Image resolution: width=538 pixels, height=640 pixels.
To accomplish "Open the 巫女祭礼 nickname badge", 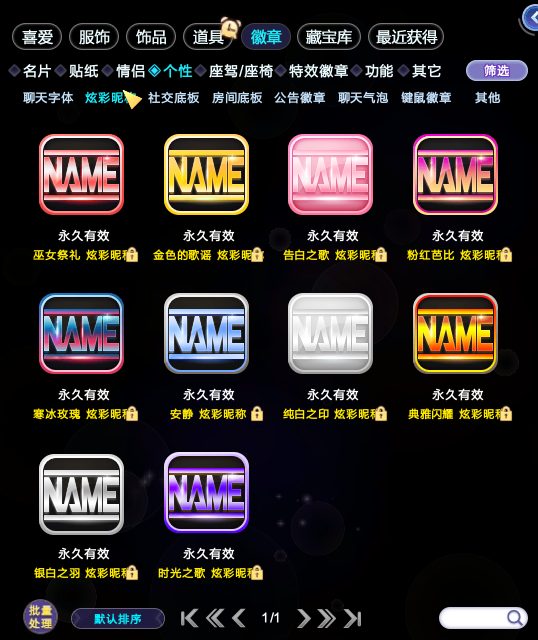I will click(x=81, y=174).
